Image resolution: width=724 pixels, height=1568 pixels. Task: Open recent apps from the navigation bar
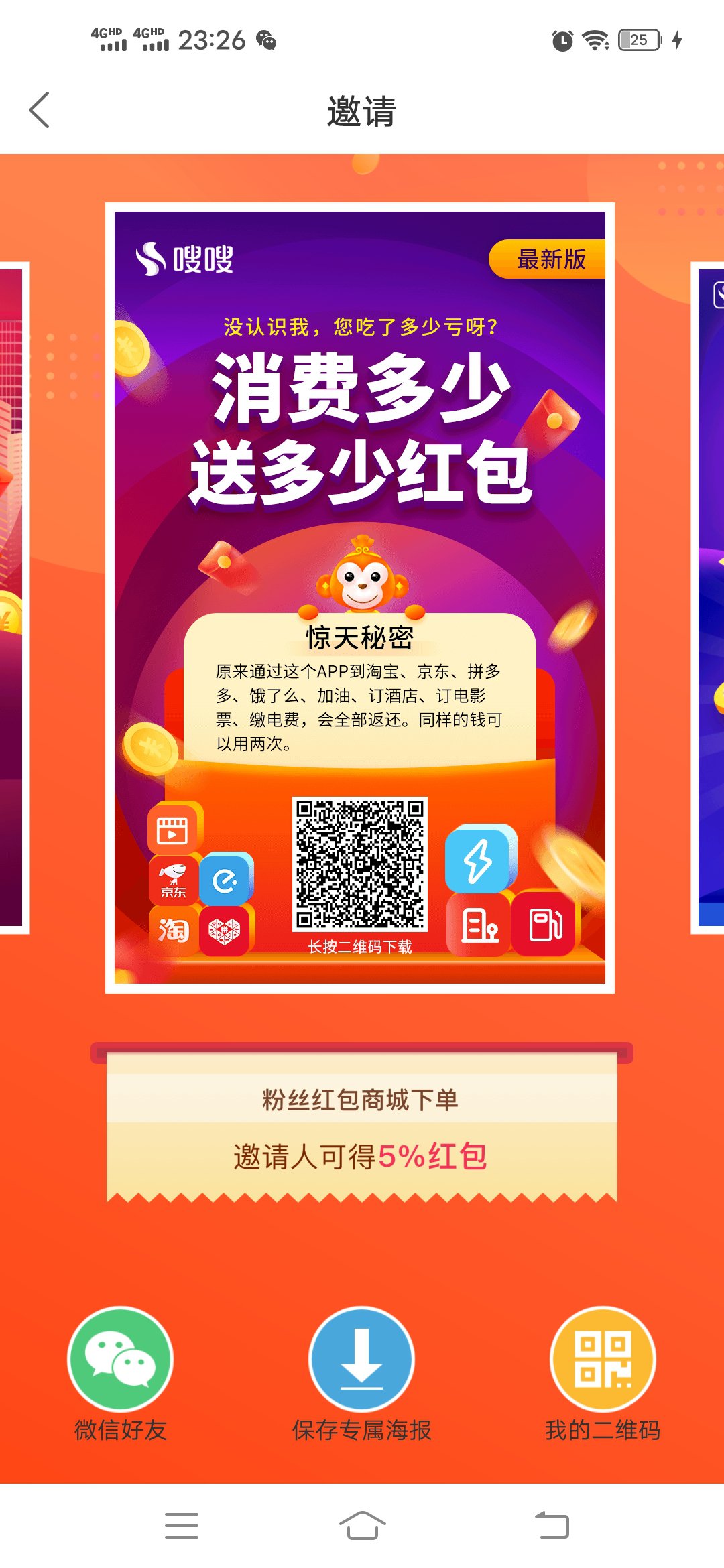click(182, 1526)
